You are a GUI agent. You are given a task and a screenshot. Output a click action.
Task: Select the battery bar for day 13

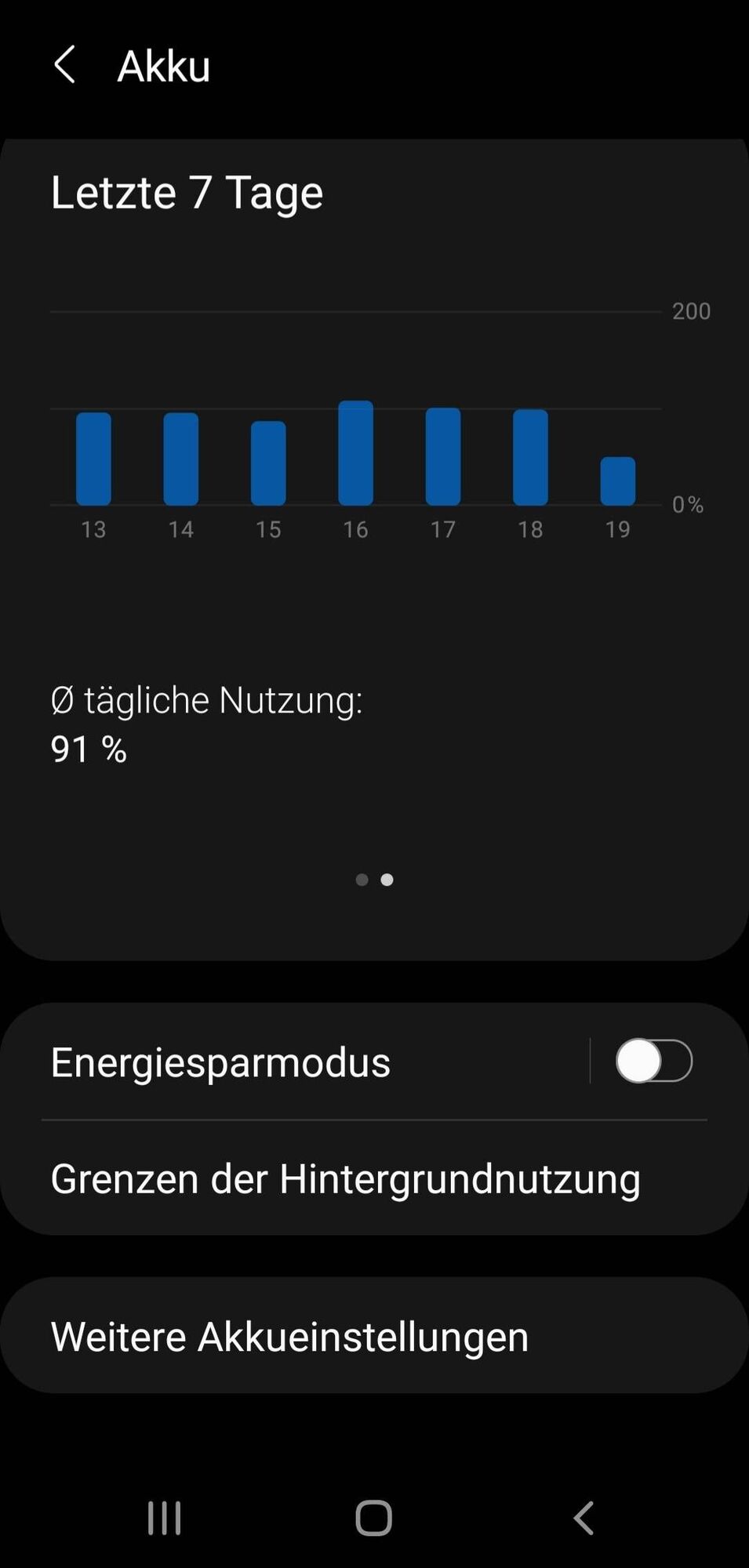[x=93, y=459]
